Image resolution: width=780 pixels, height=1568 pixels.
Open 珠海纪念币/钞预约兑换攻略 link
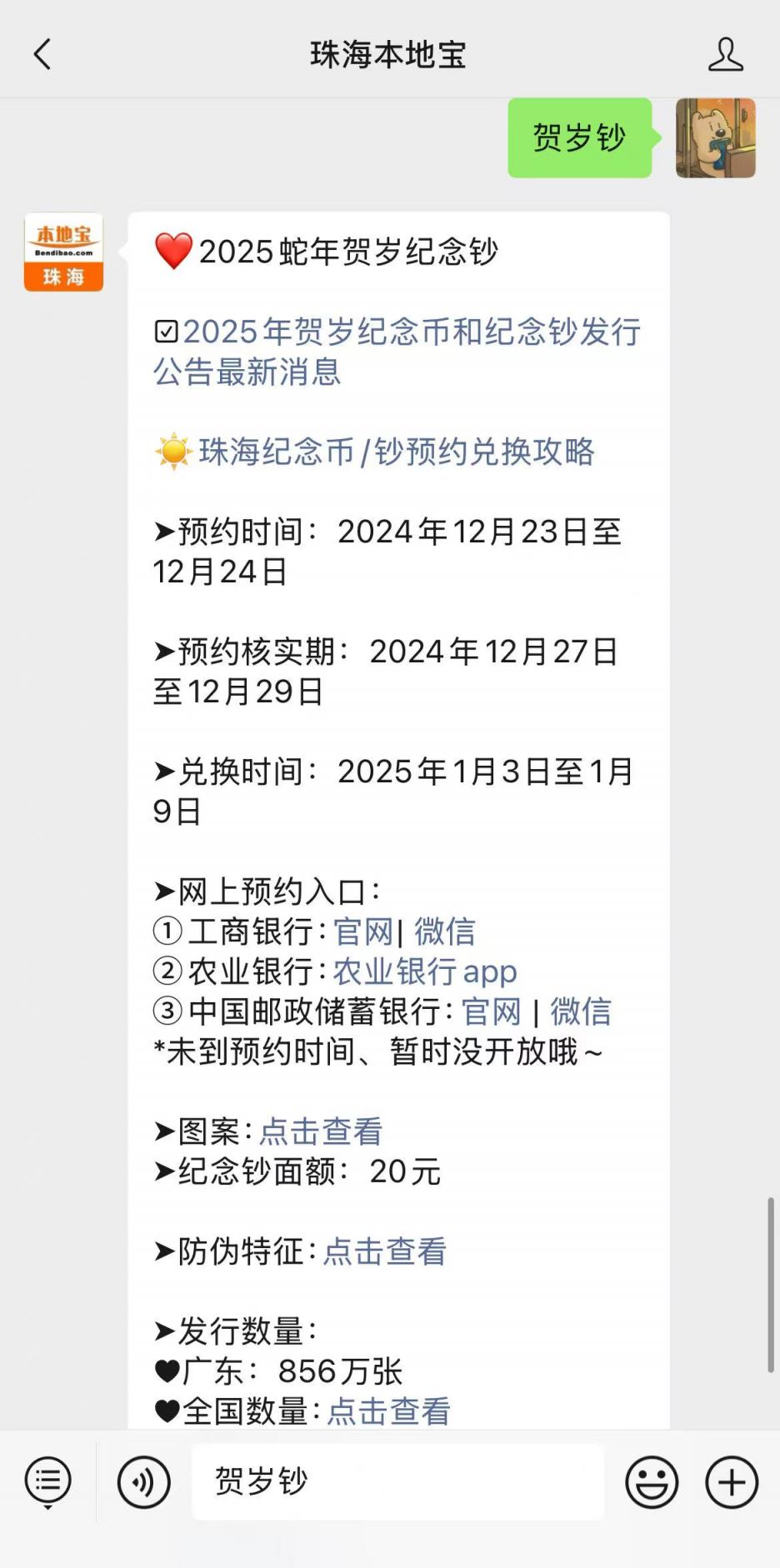pyautogui.click(x=396, y=452)
